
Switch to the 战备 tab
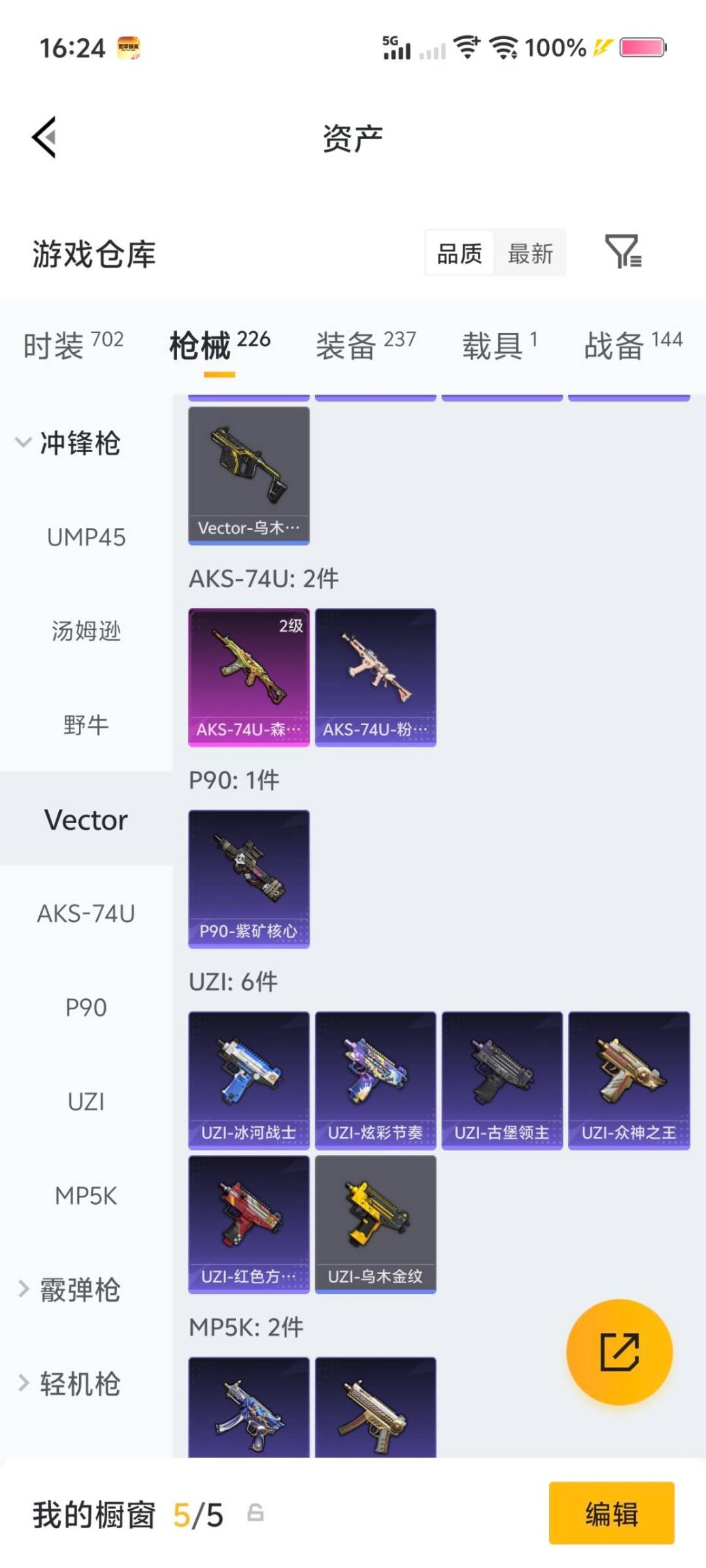click(x=632, y=345)
